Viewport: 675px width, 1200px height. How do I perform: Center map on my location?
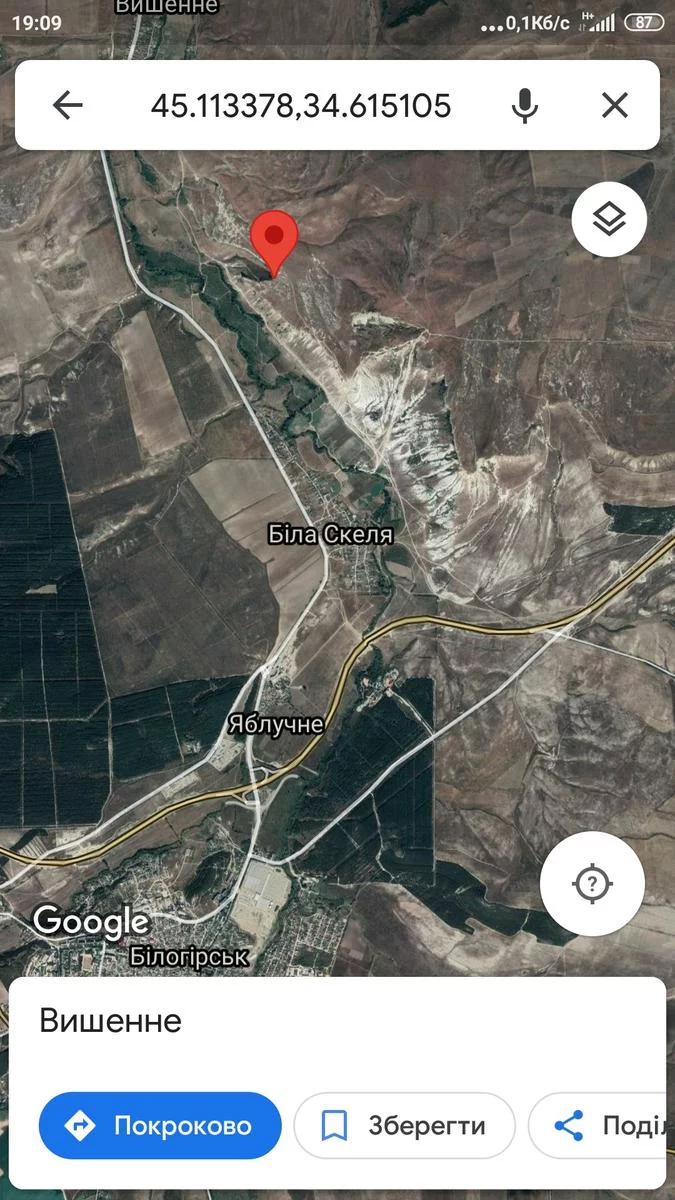pos(592,883)
